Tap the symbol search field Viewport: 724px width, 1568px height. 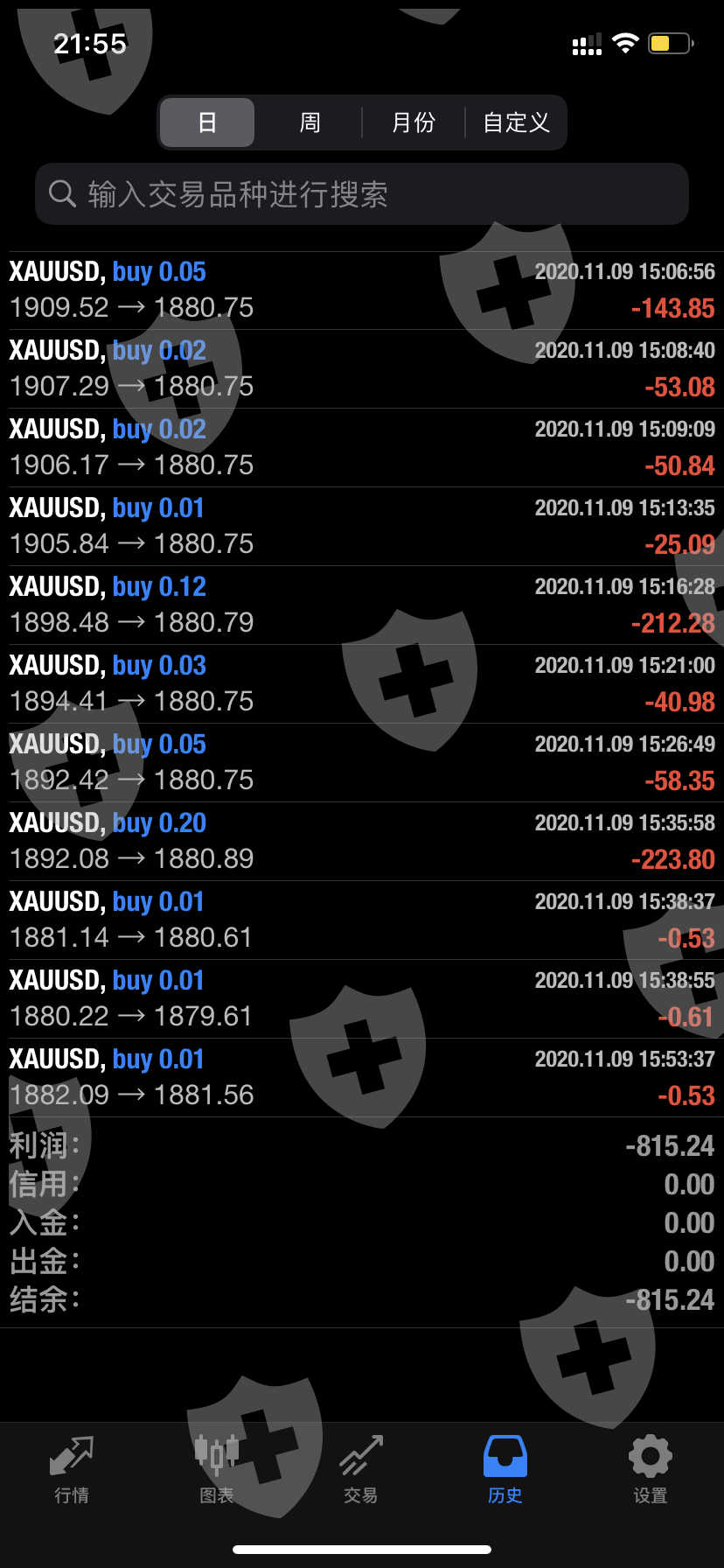[362, 194]
